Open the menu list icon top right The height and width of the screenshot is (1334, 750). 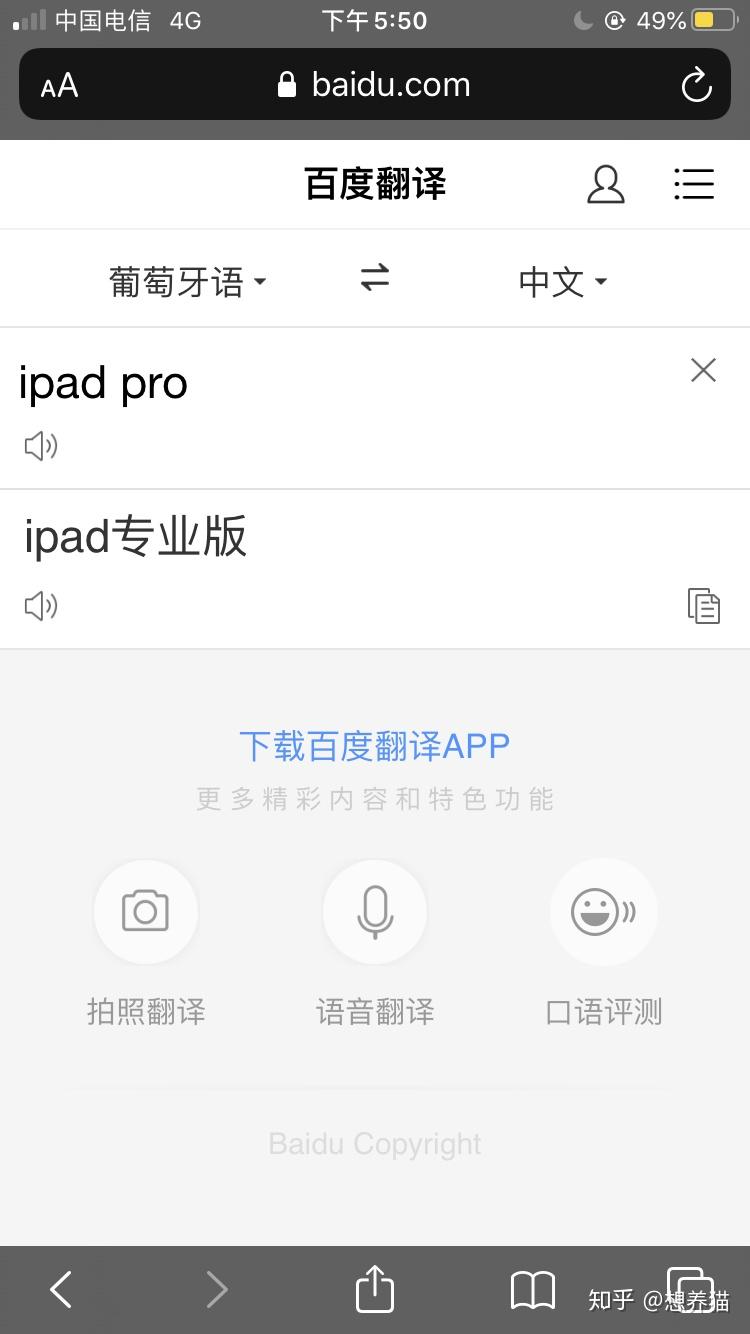(695, 184)
